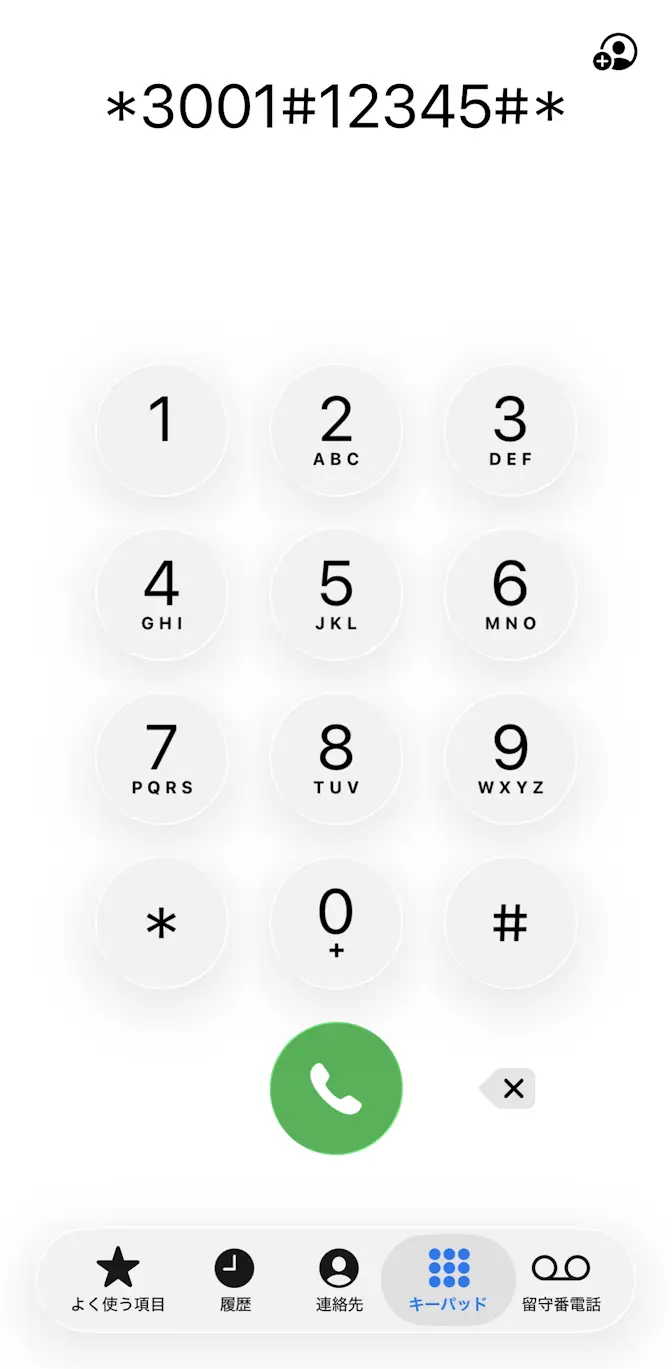Enter digit 6 MNO

tap(510, 594)
